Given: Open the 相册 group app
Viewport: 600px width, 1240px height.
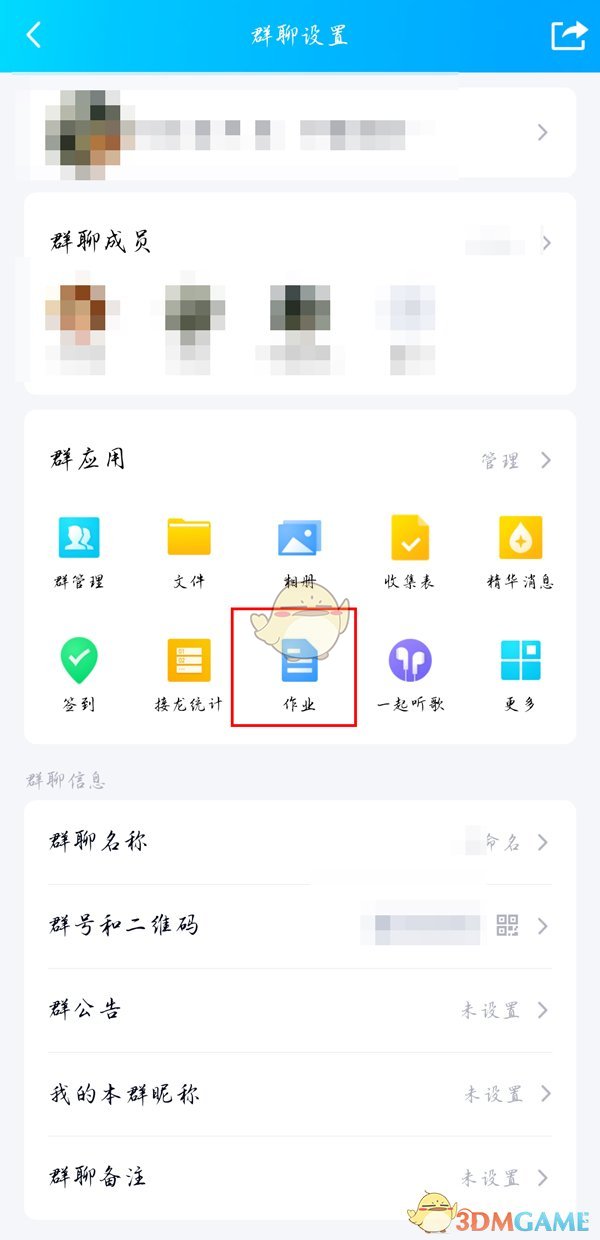Looking at the screenshot, I should click(x=299, y=551).
